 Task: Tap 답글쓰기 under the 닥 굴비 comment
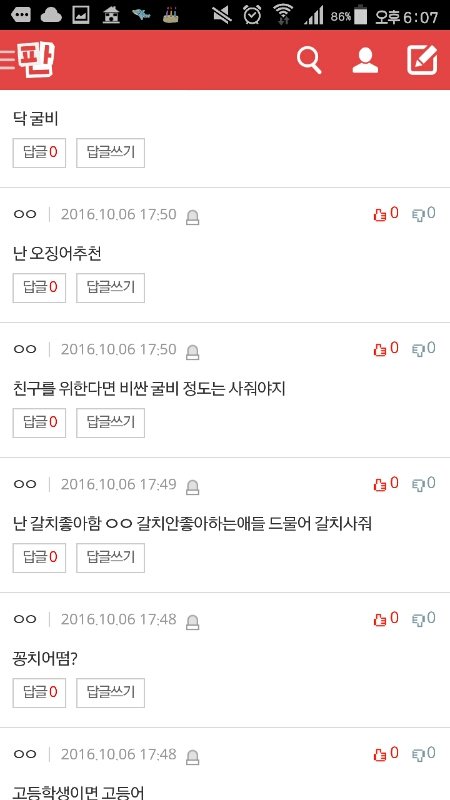pos(111,153)
